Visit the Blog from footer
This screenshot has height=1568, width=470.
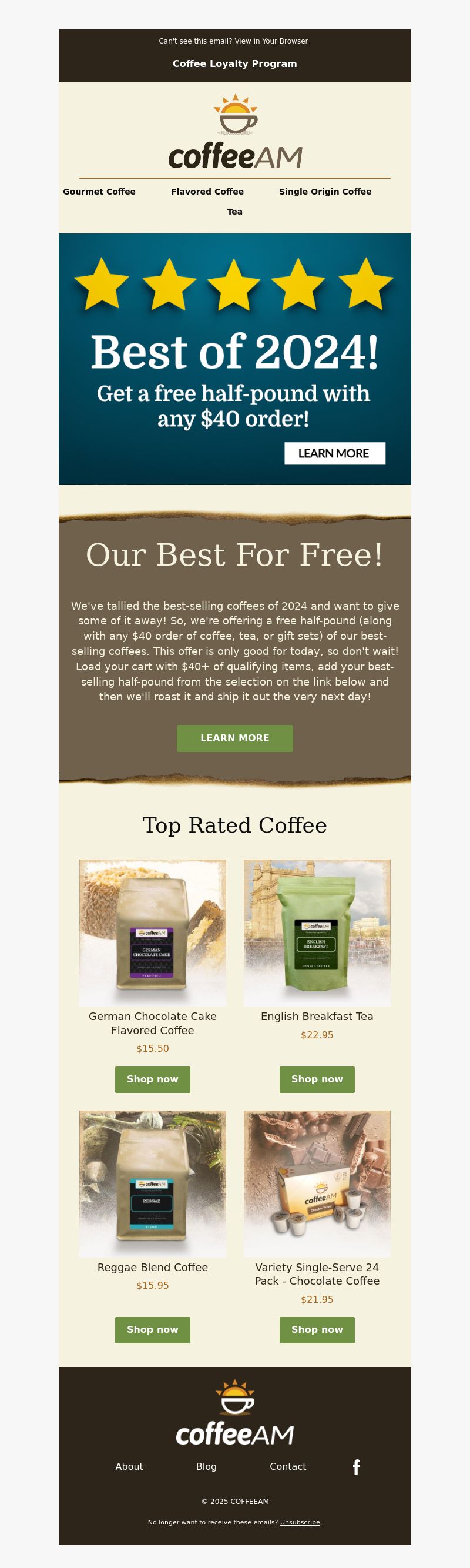pyautogui.click(x=206, y=1466)
